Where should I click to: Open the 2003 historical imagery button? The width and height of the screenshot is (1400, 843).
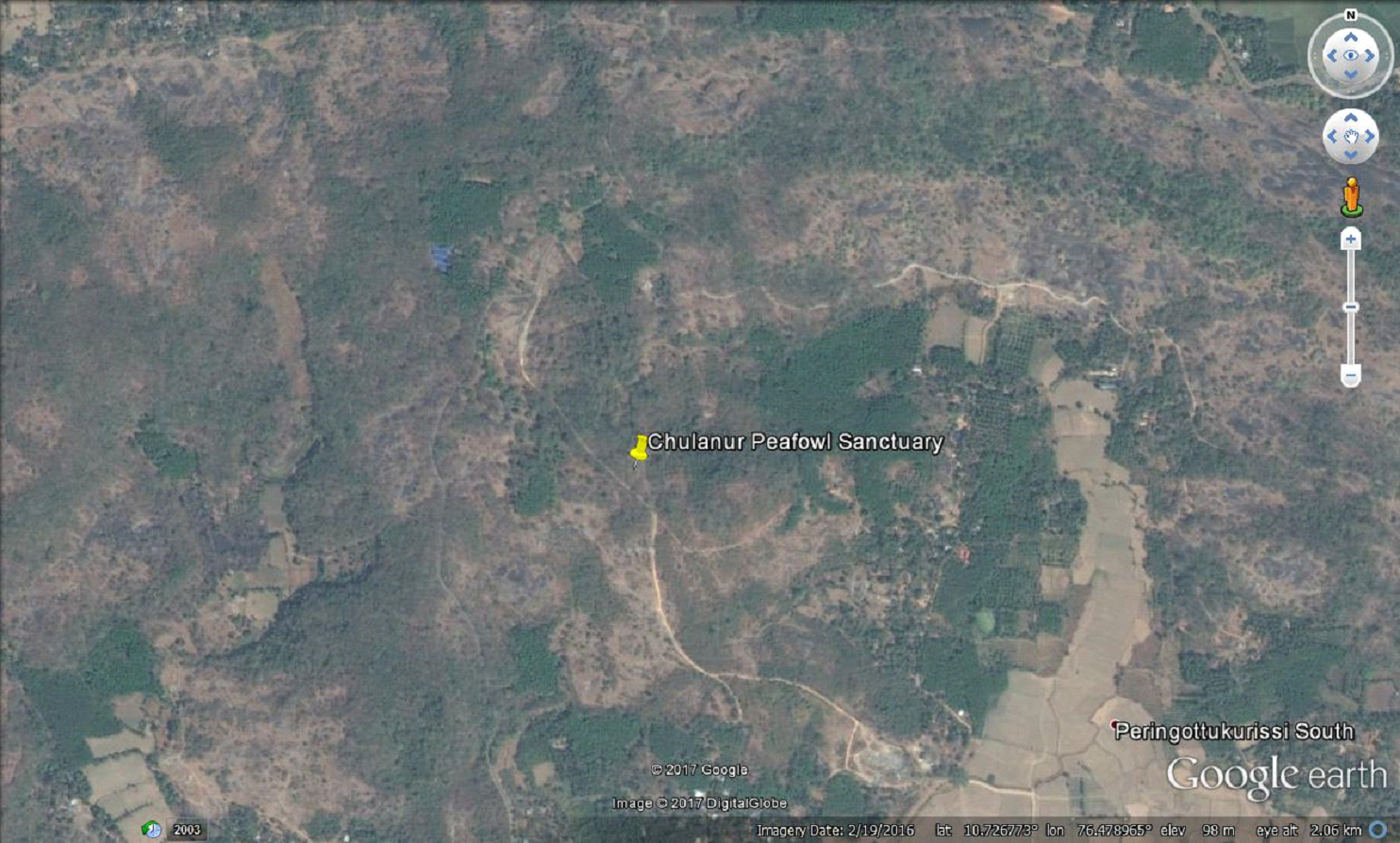click(175, 830)
